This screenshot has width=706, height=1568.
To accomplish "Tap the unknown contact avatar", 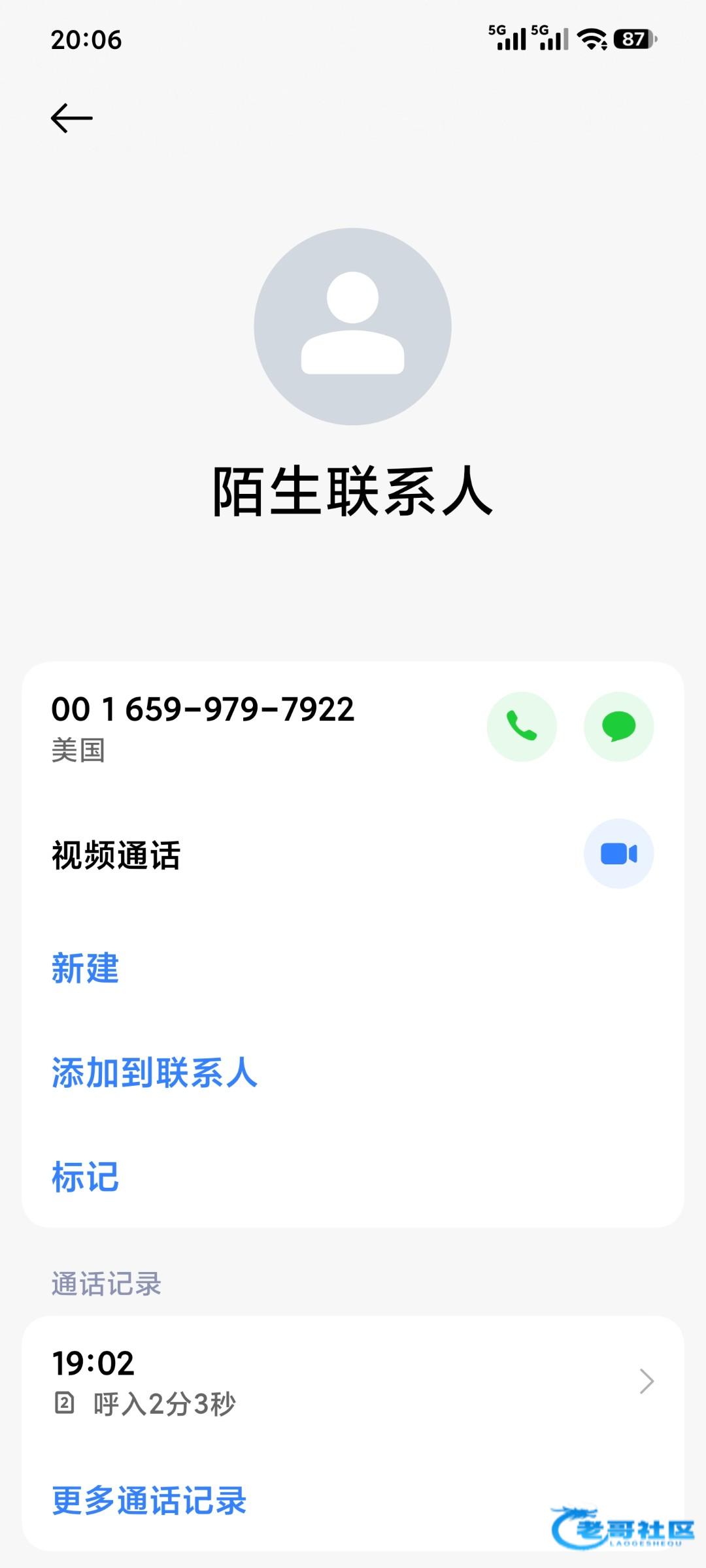I will (353, 326).
